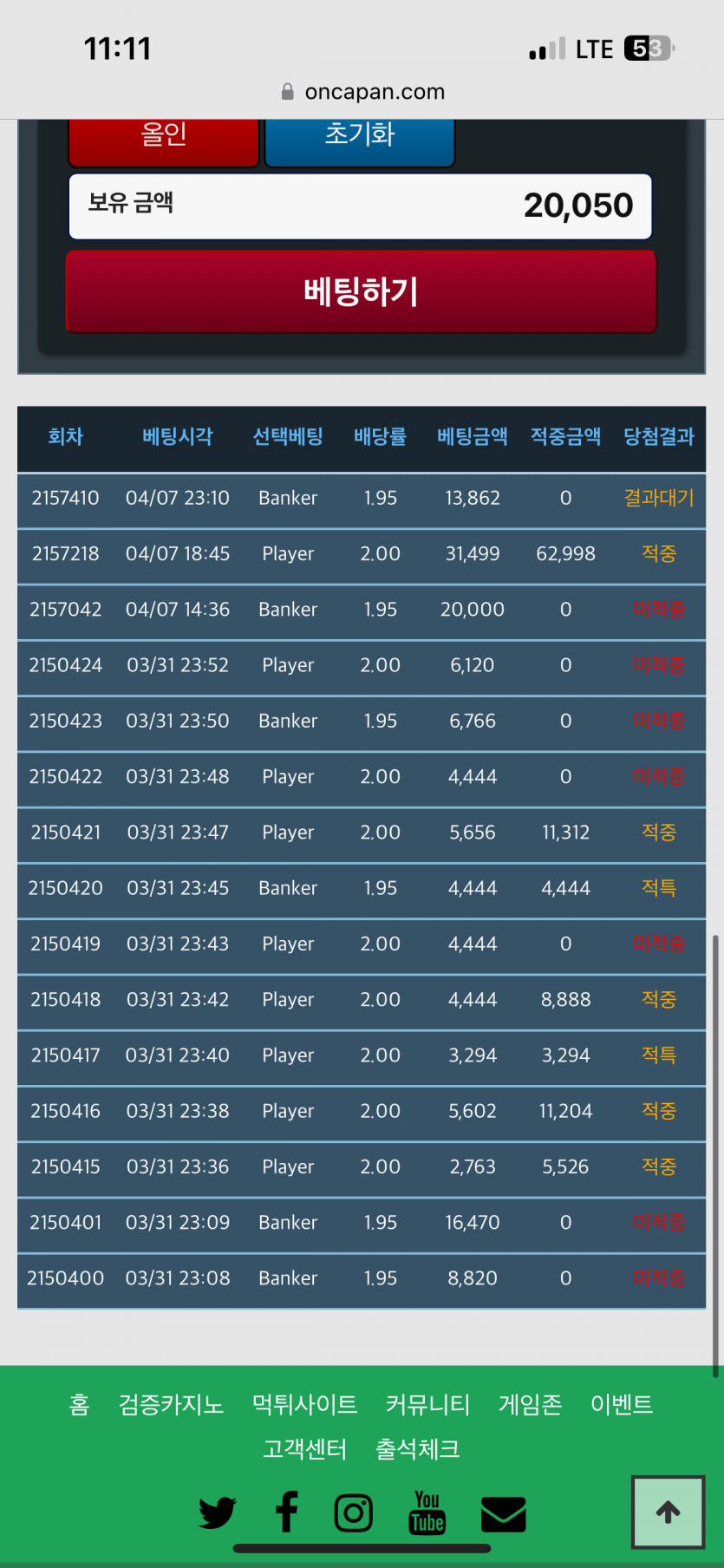The image size is (724, 1568).
Task: Place the bet with 베팅하기
Action: click(361, 291)
